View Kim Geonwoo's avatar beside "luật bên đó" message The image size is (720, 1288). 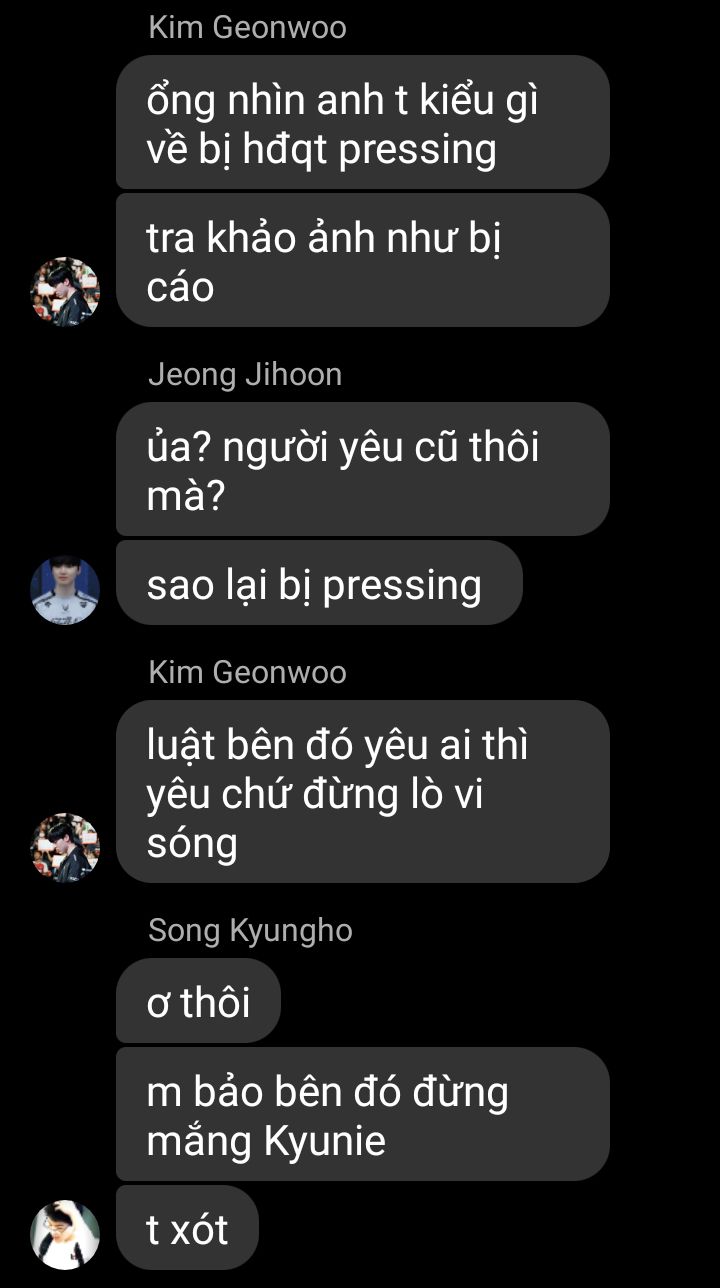point(65,848)
